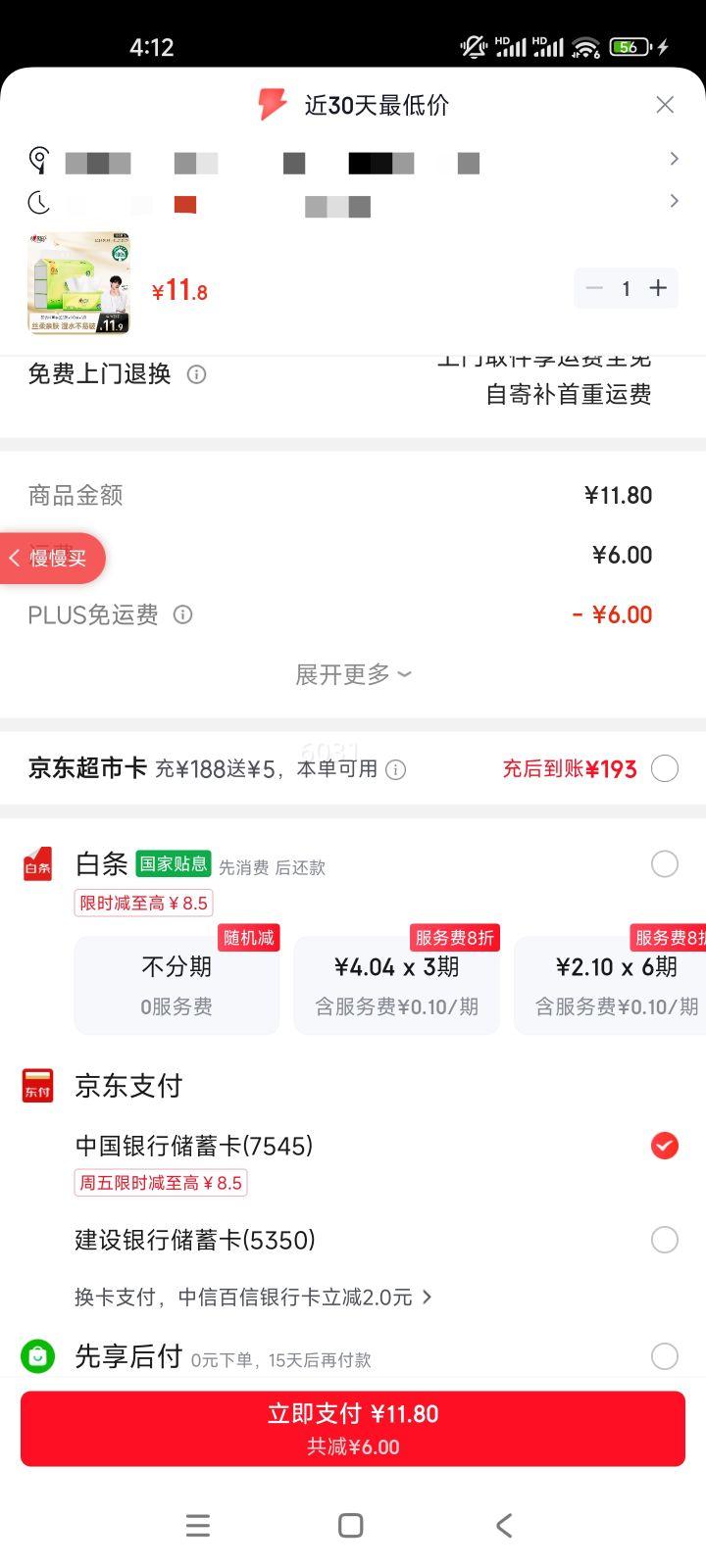706x1568 pixels.
Task: Select 中国银行储蓄卡(7545) payment option
Action: (x=664, y=1145)
